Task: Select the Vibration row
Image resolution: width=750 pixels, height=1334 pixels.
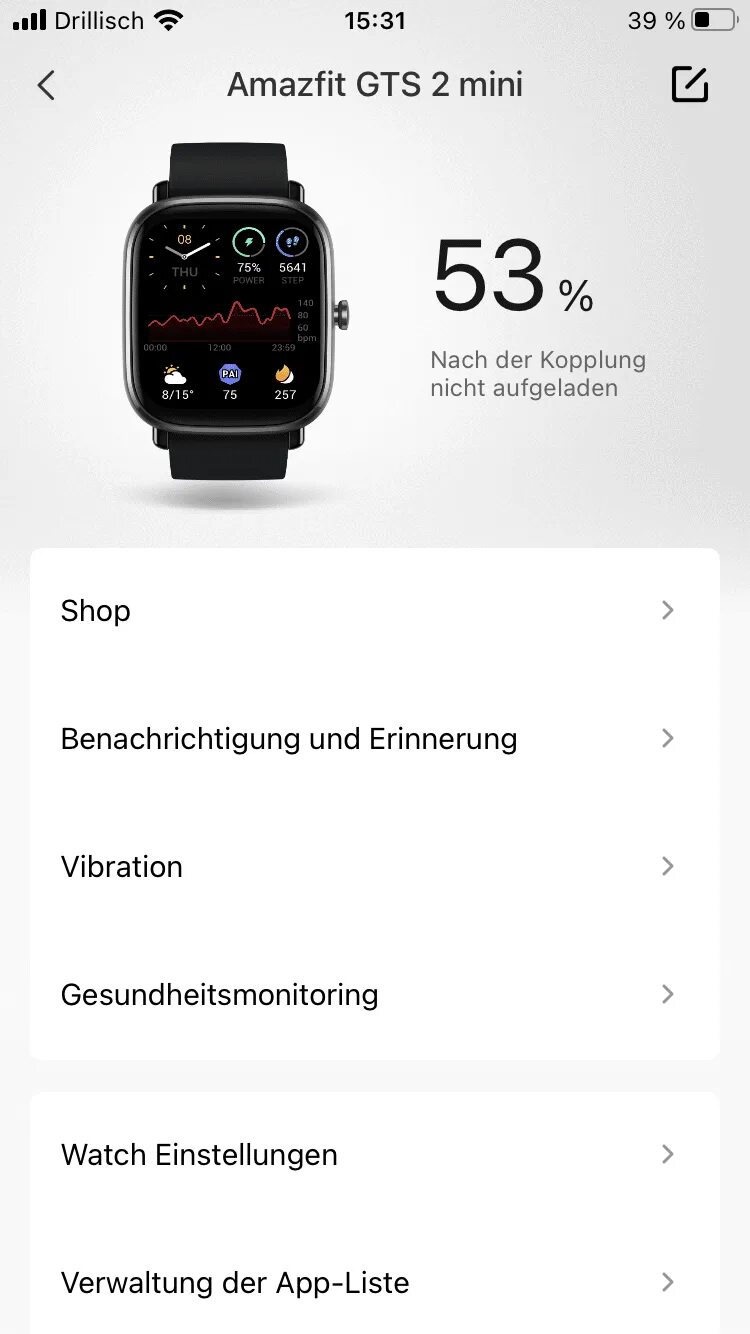Action: (x=374, y=867)
